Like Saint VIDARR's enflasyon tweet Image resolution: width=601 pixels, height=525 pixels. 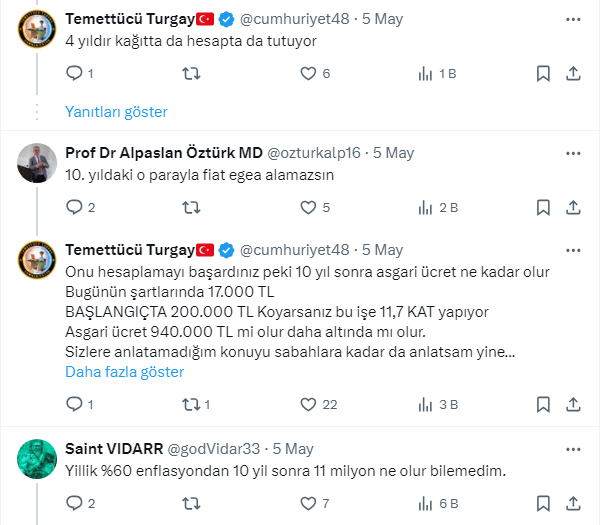coord(308,503)
